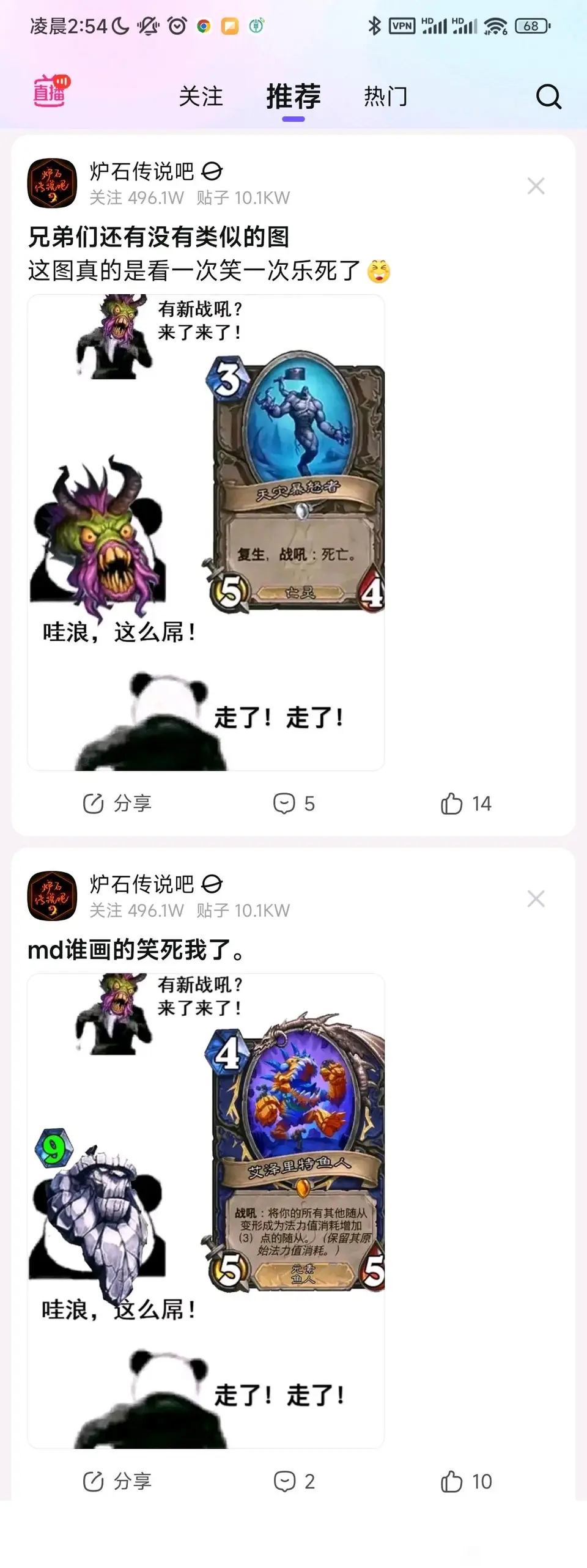Like the post with 10 likes
587x1568 pixels.
click(x=465, y=1481)
